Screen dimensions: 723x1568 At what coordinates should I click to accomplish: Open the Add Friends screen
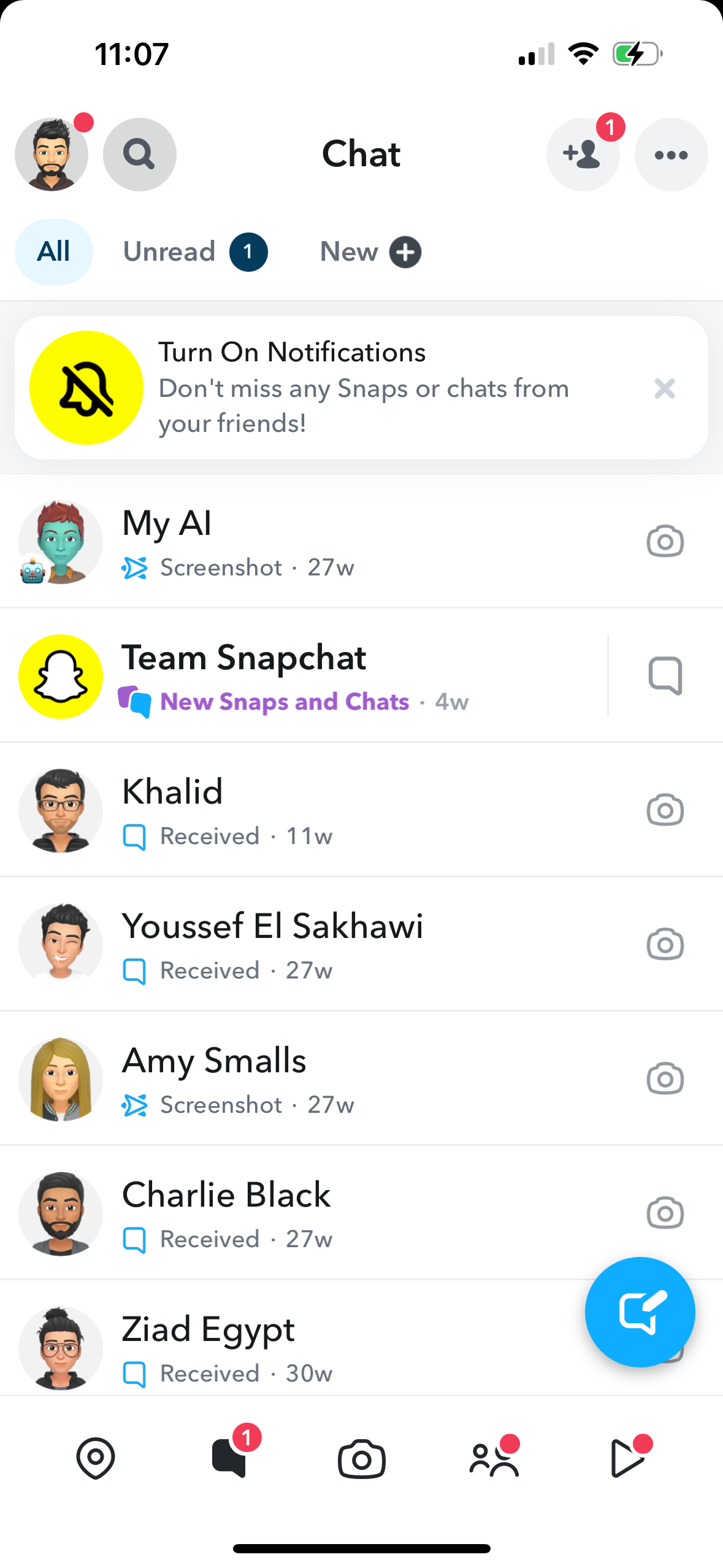click(x=583, y=155)
